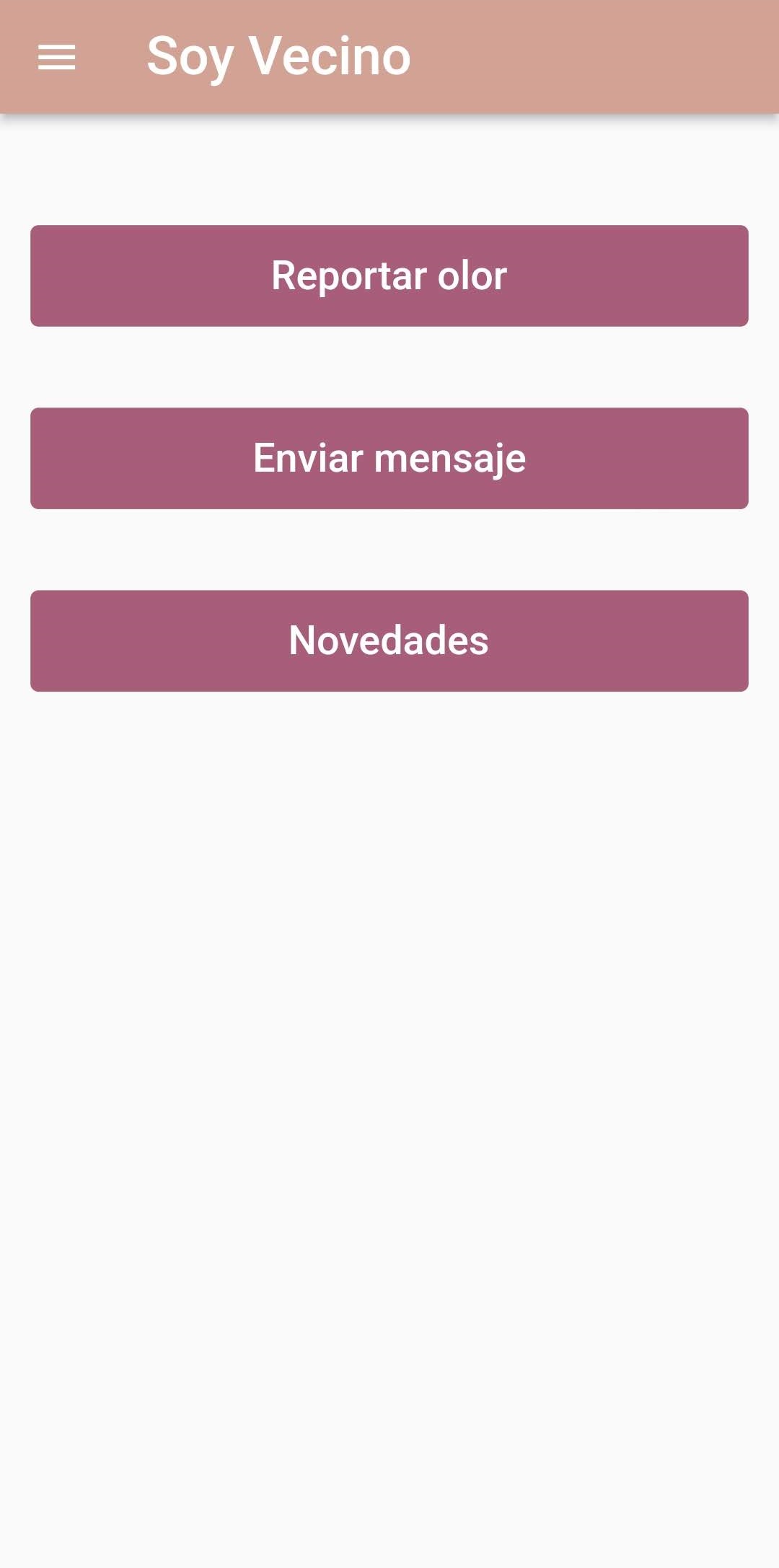
Task: Click the Soy Vecino title
Action: point(277,56)
